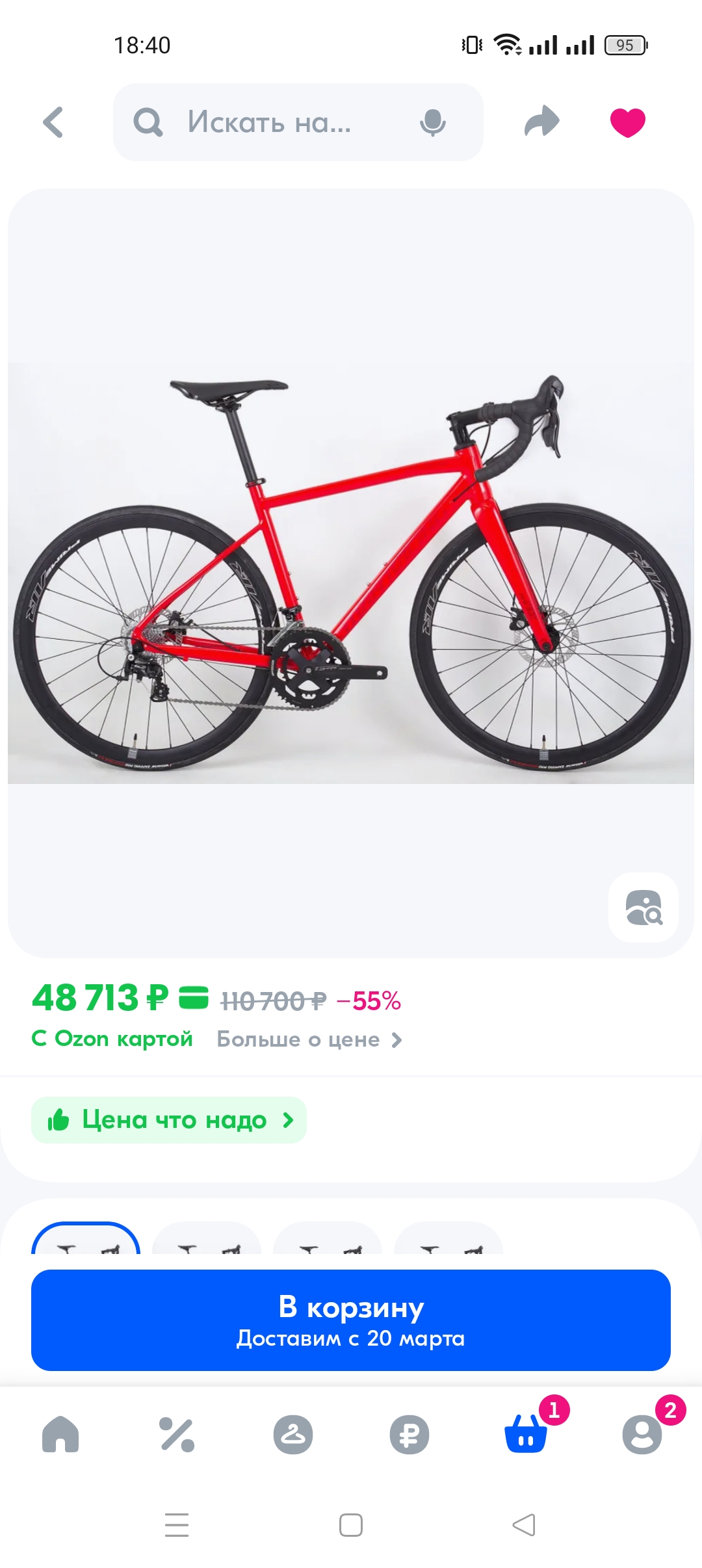Open the ruble finance tab
This screenshot has width=702, height=1568.
[409, 1434]
